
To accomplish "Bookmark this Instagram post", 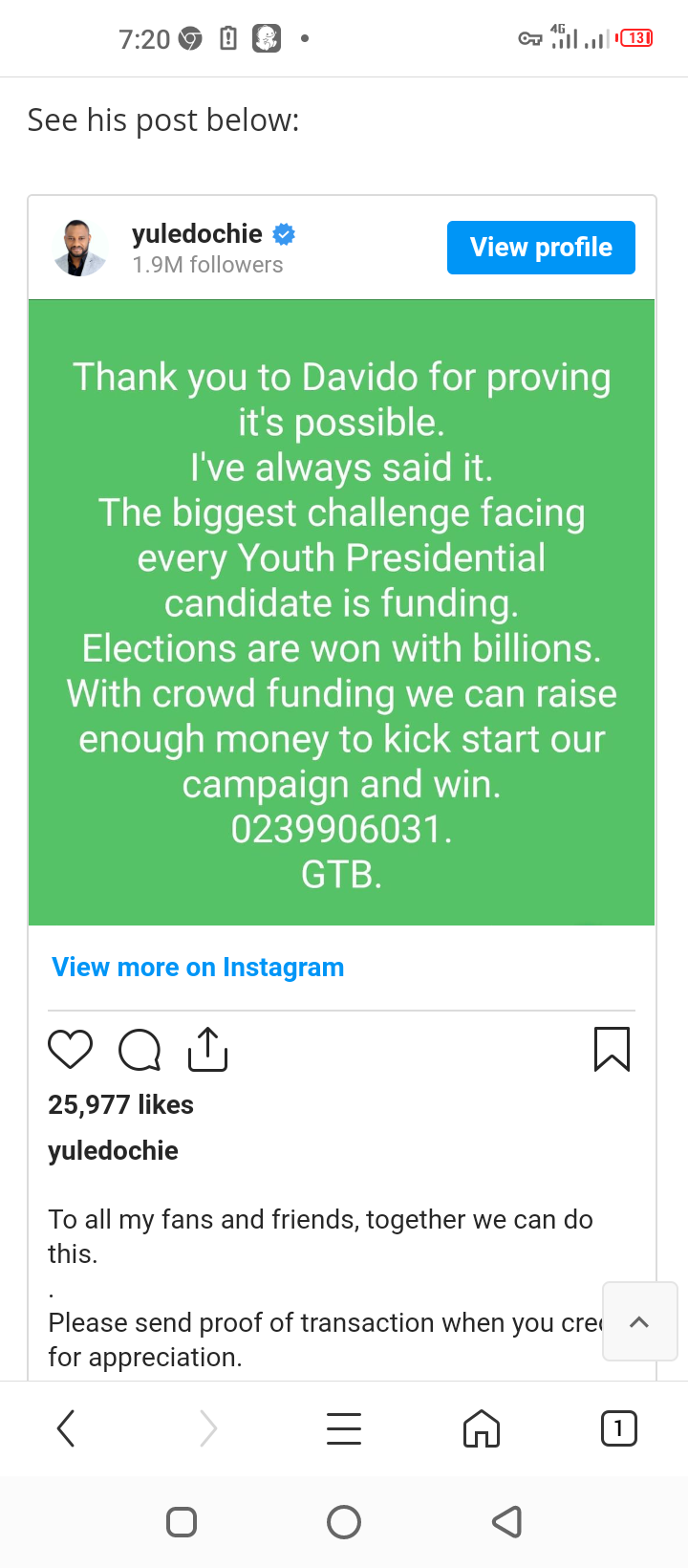I will 612,1049.
